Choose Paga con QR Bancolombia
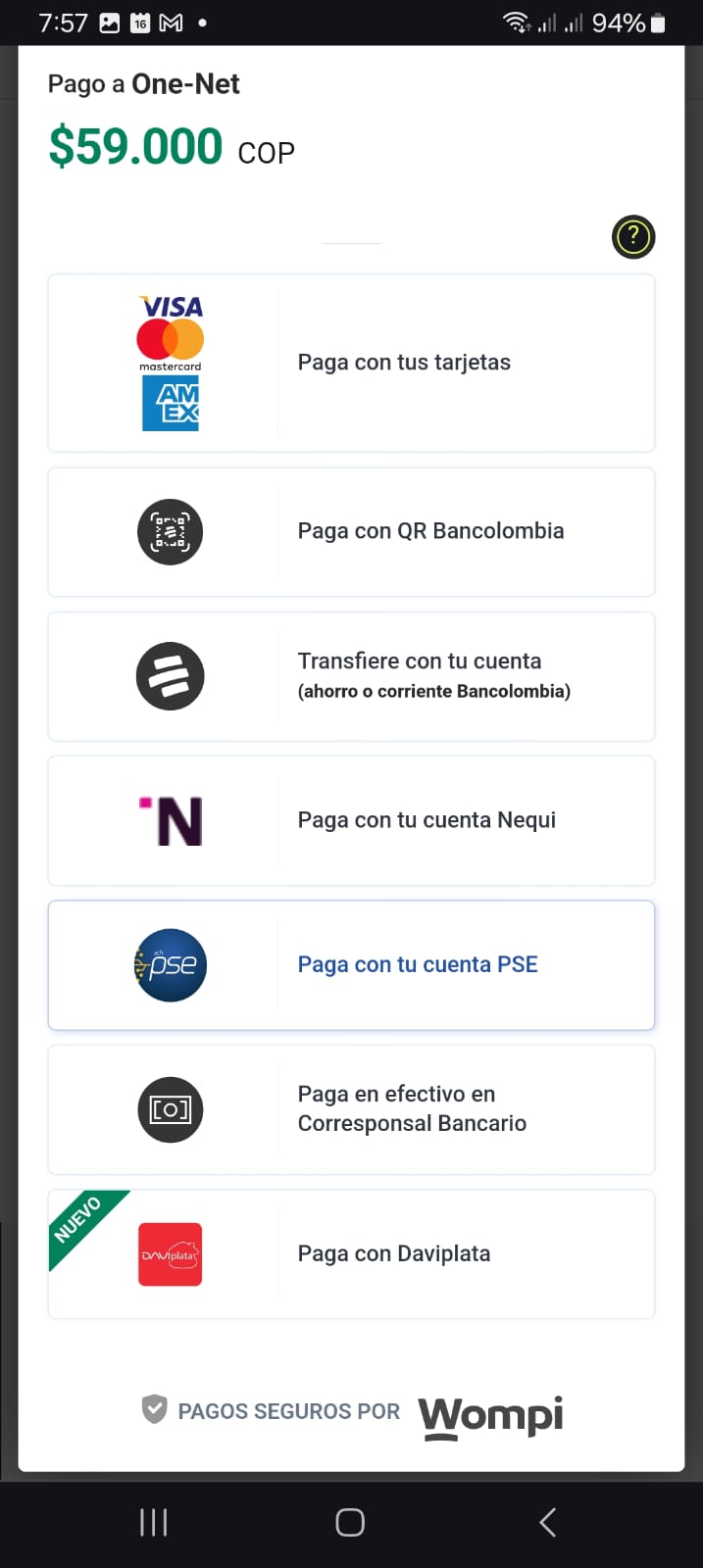The image size is (703, 1568). click(x=351, y=531)
